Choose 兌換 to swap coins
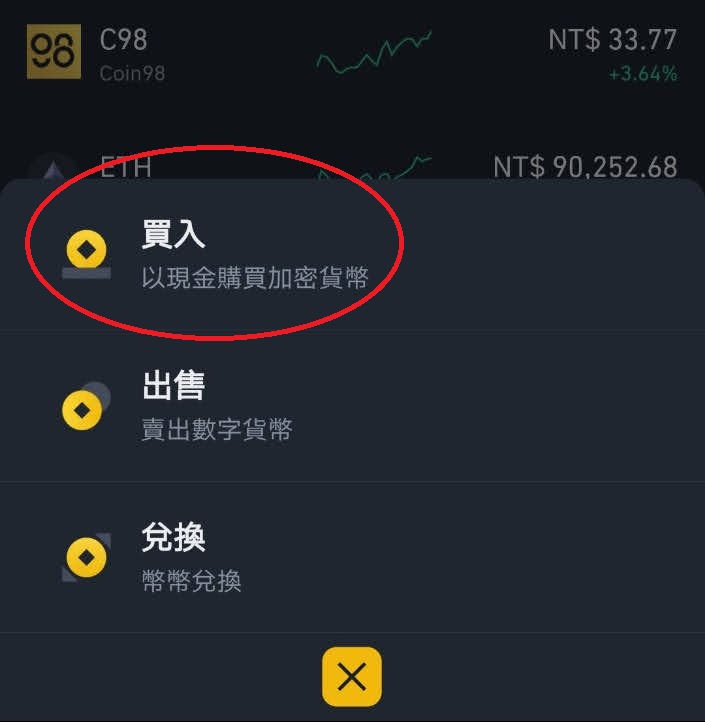Screen dimensions: 705x722 pos(192,557)
